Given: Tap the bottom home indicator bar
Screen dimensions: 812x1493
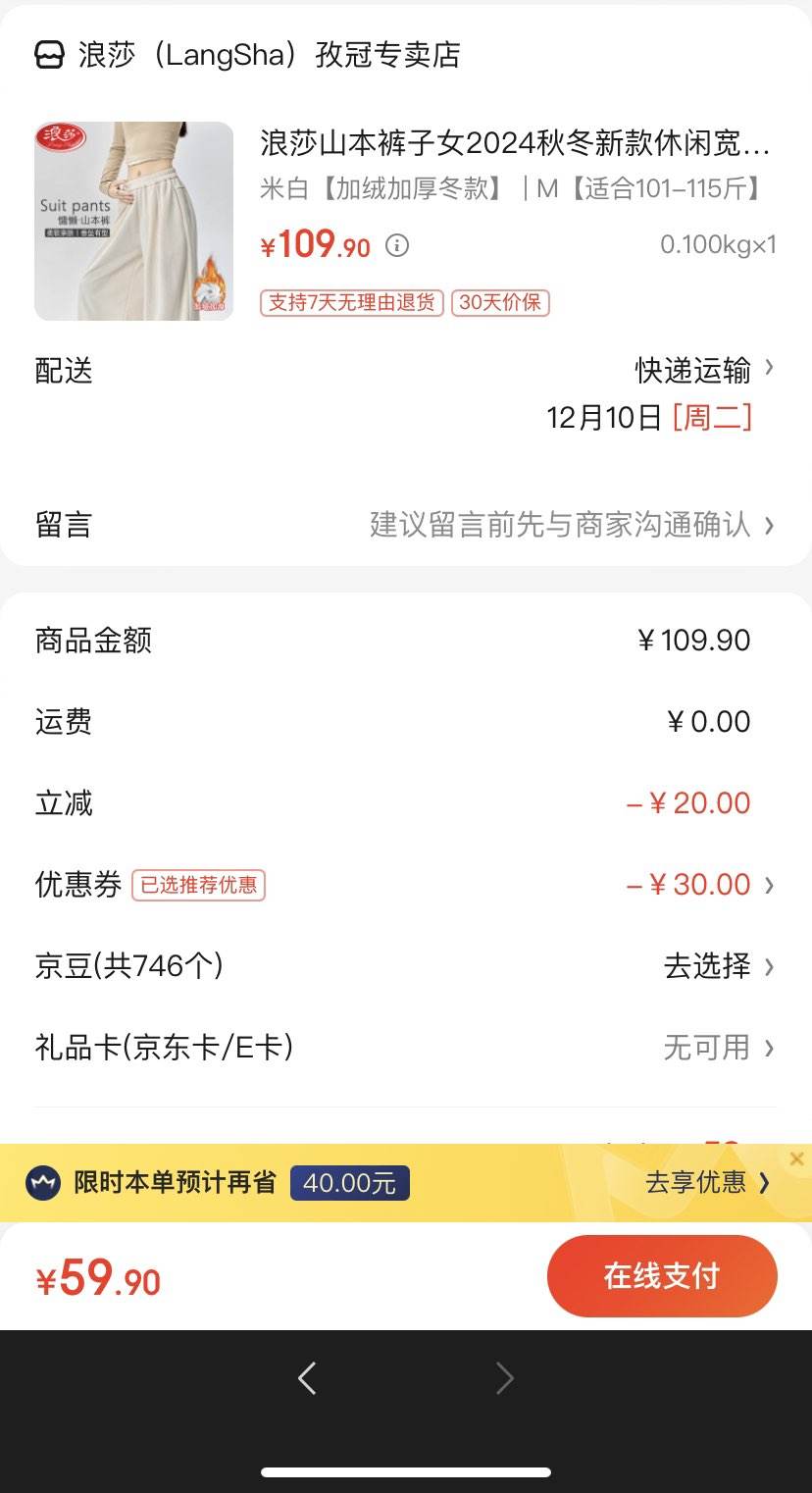Looking at the screenshot, I should click(x=406, y=1469).
